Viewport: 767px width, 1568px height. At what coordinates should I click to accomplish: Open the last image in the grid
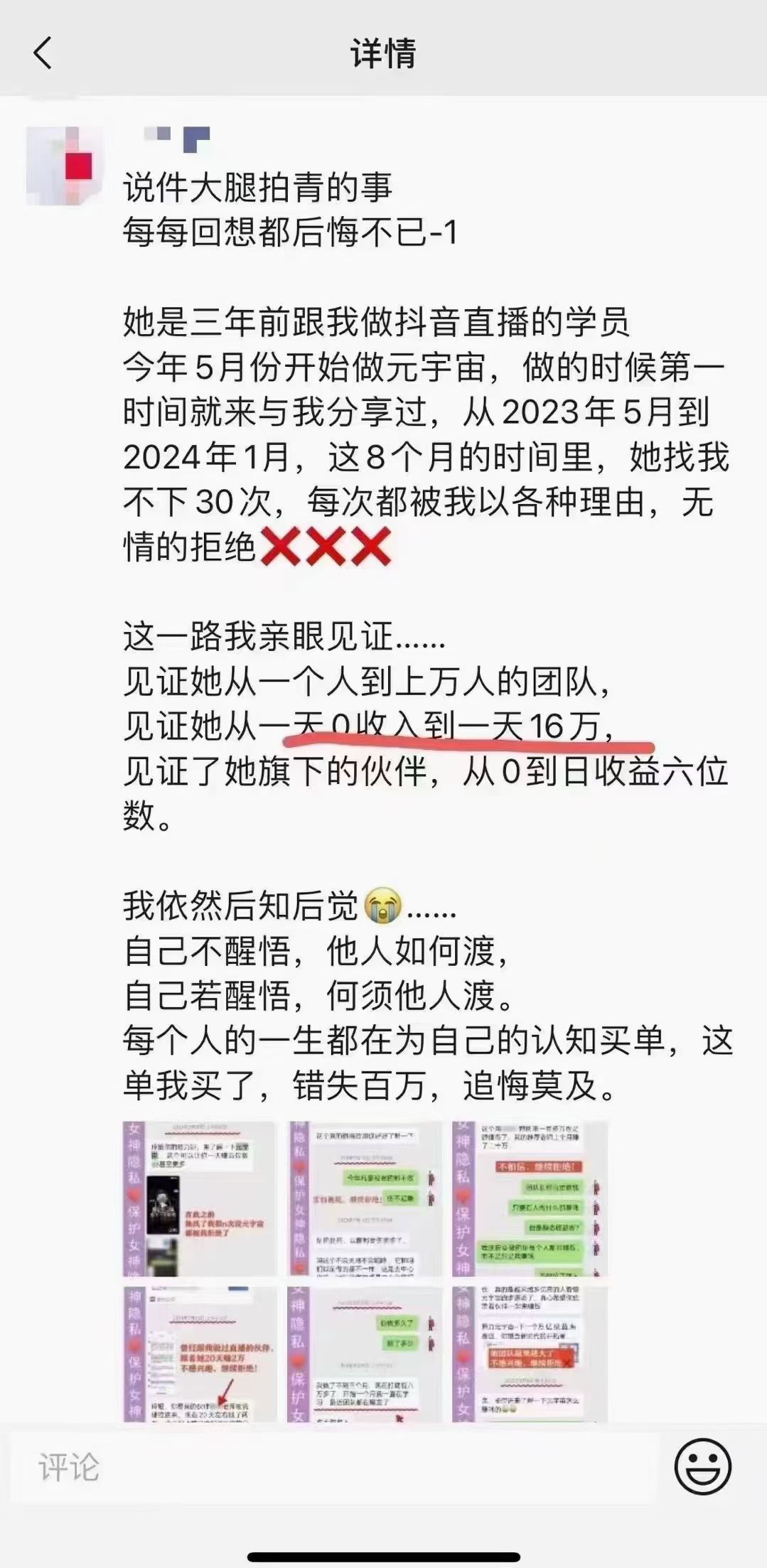pyautogui.click(x=530, y=1354)
